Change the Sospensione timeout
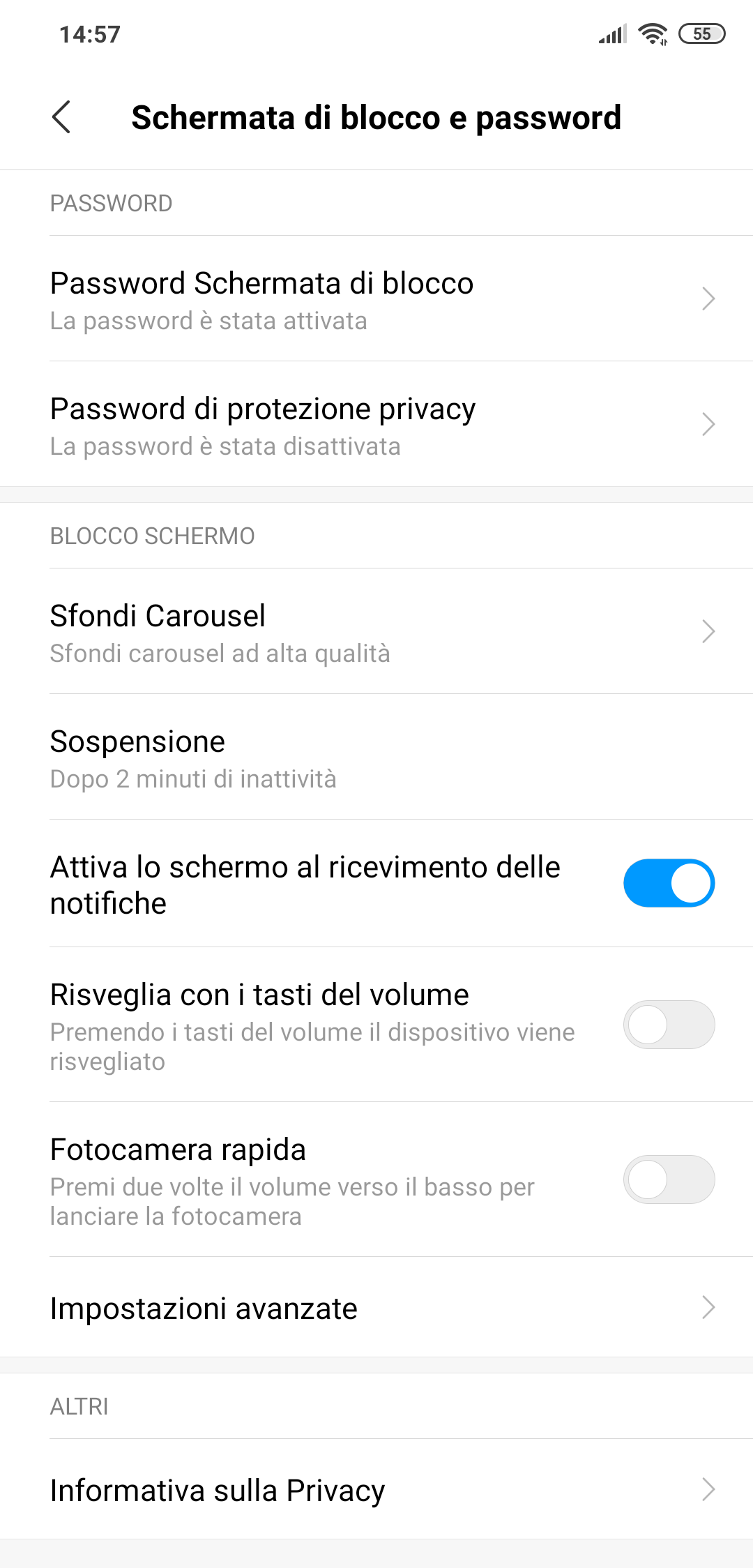The image size is (753, 1568). (376, 757)
